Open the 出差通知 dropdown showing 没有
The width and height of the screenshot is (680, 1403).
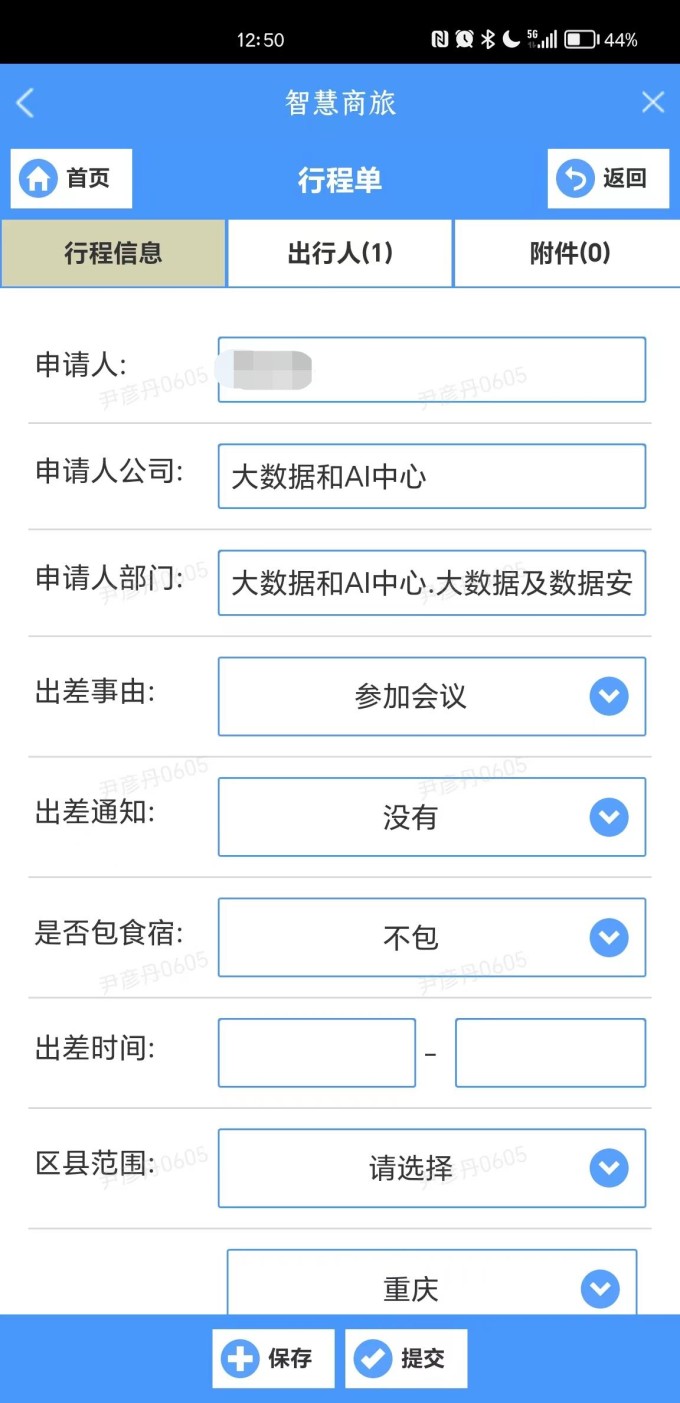tap(431, 817)
